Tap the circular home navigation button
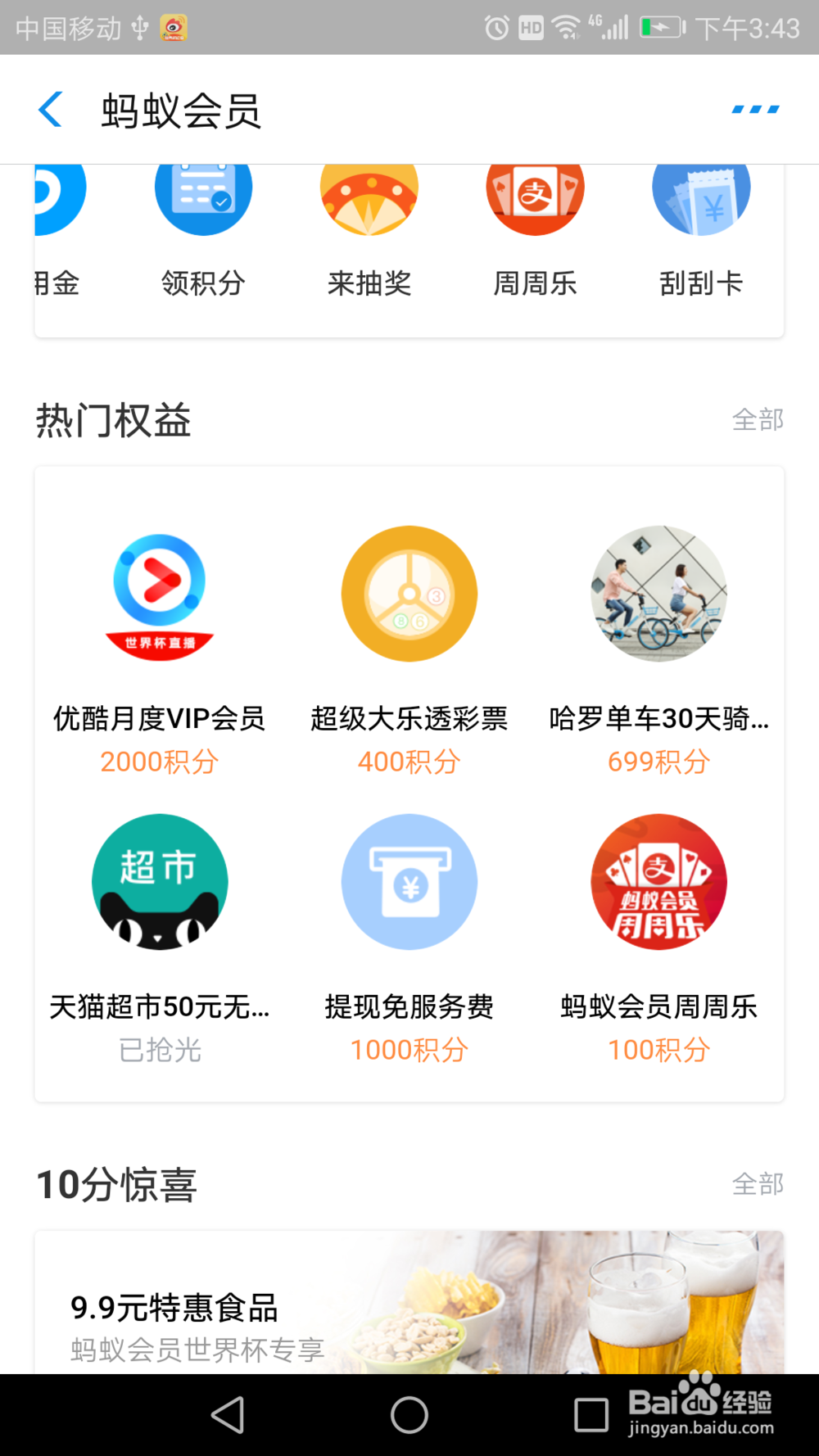819x1456 pixels. click(409, 1414)
